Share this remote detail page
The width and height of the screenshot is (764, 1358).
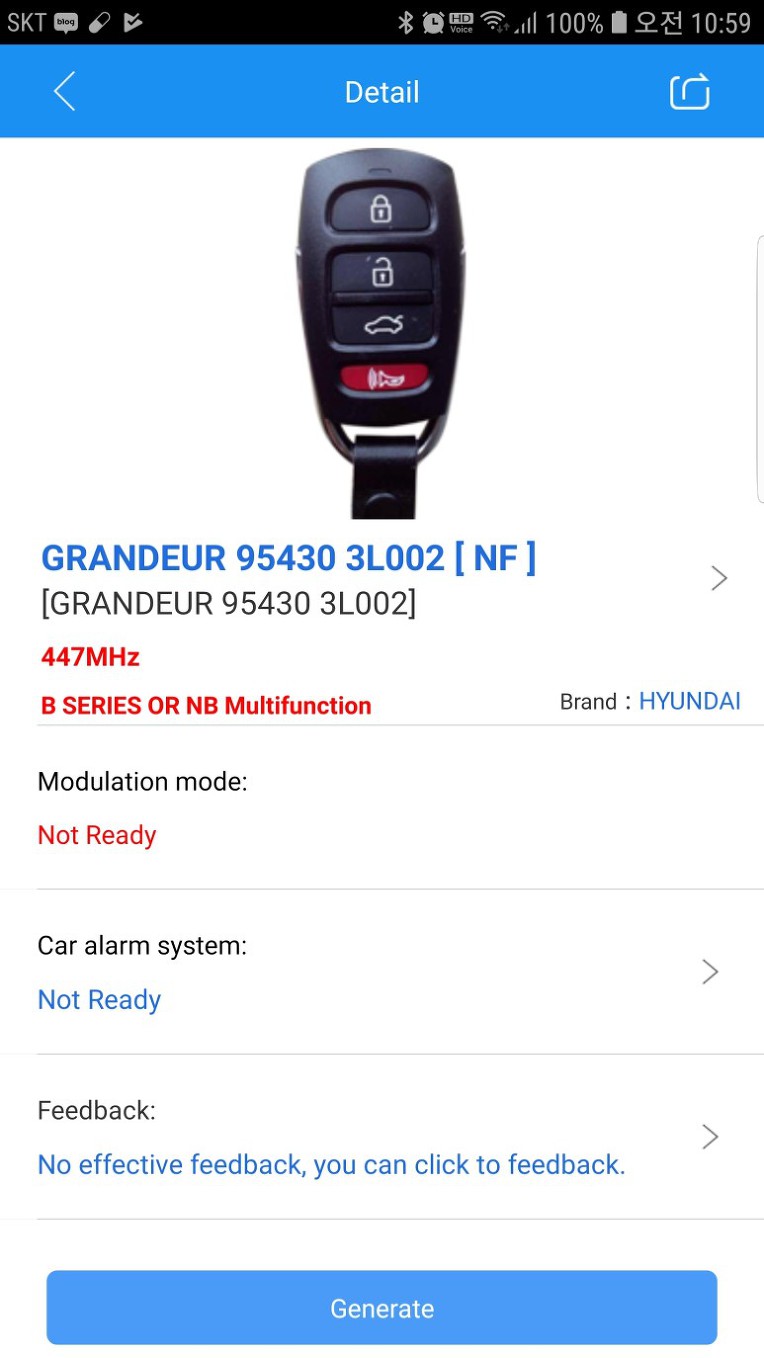tap(689, 92)
